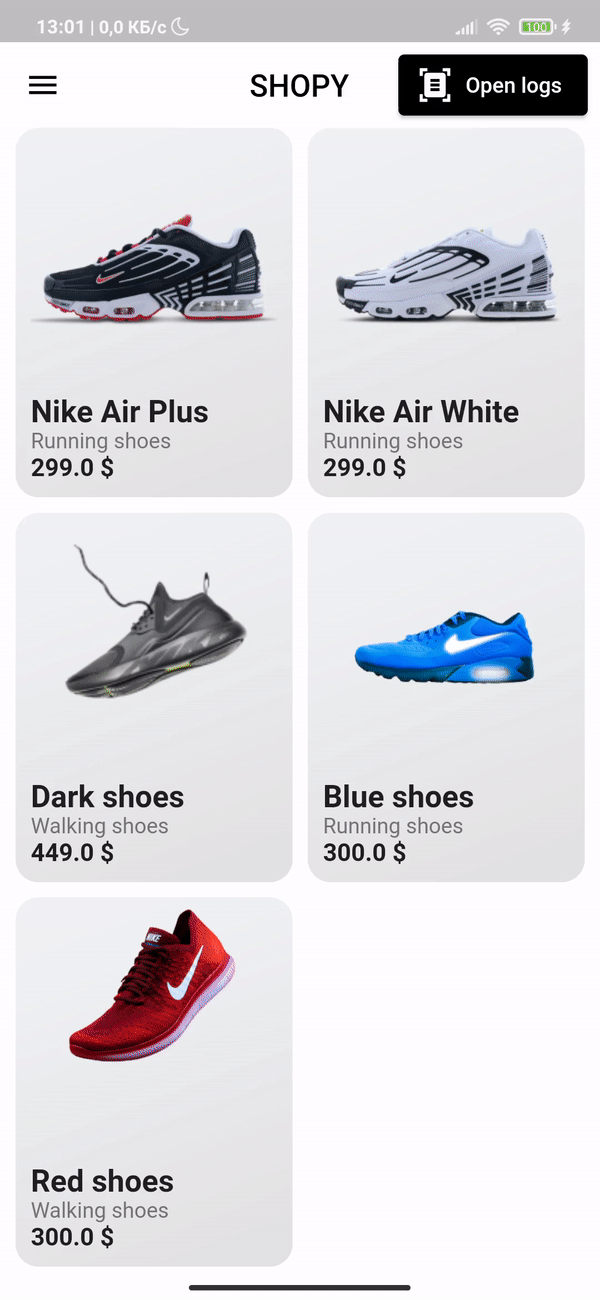The image size is (600, 1300).
Task: View the Dark shoes product
Action: (154, 697)
